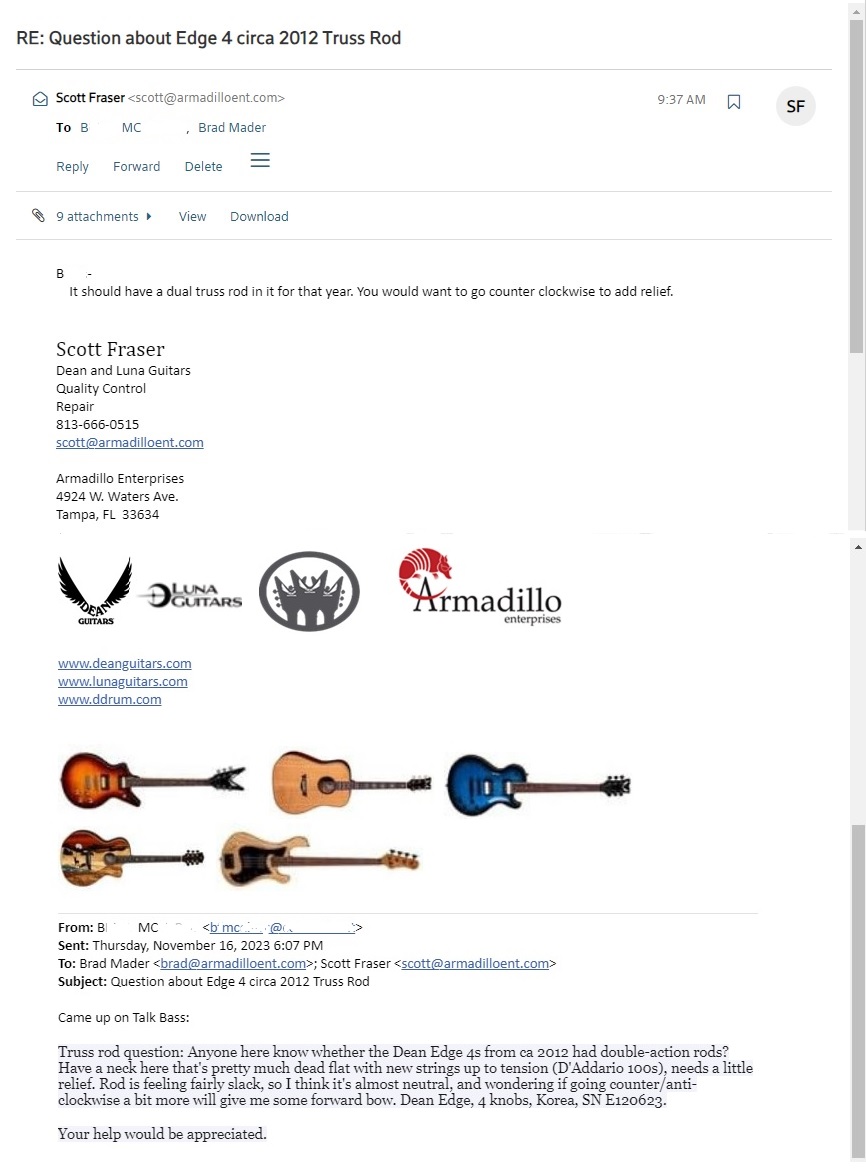This screenshot has height=1168, width=866.
Task: Tap the up arrow on the scrollbar
Action: point(858,547)
